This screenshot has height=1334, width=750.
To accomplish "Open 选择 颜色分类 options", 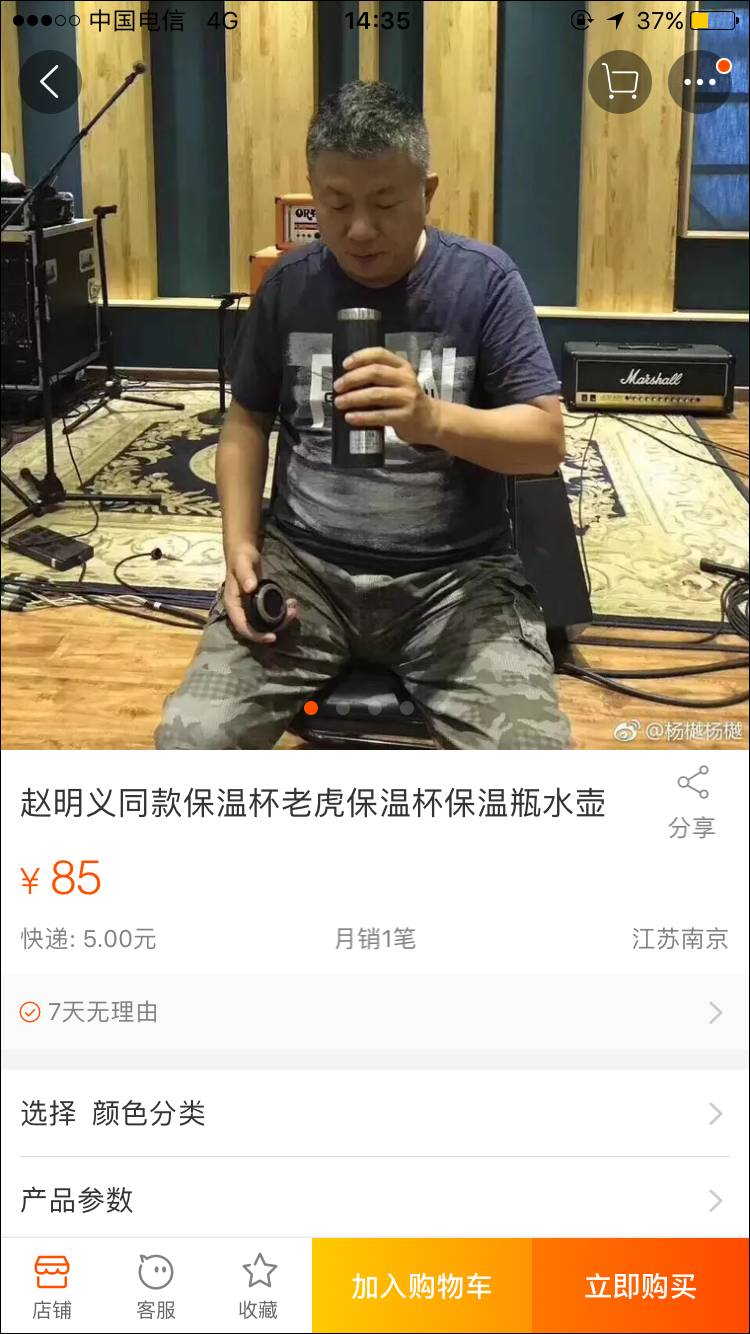I will [375, 1113].
